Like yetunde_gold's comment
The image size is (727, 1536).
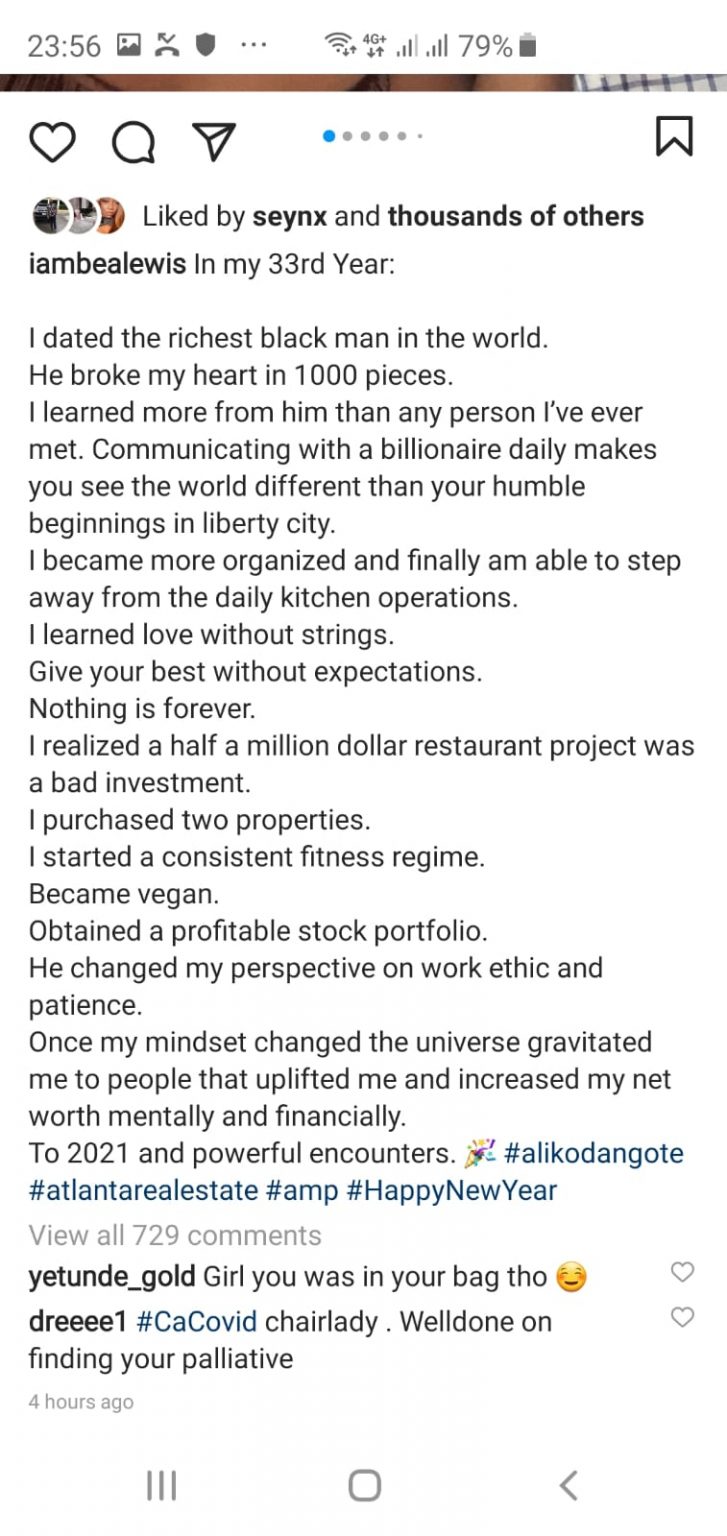[682, 1272]
